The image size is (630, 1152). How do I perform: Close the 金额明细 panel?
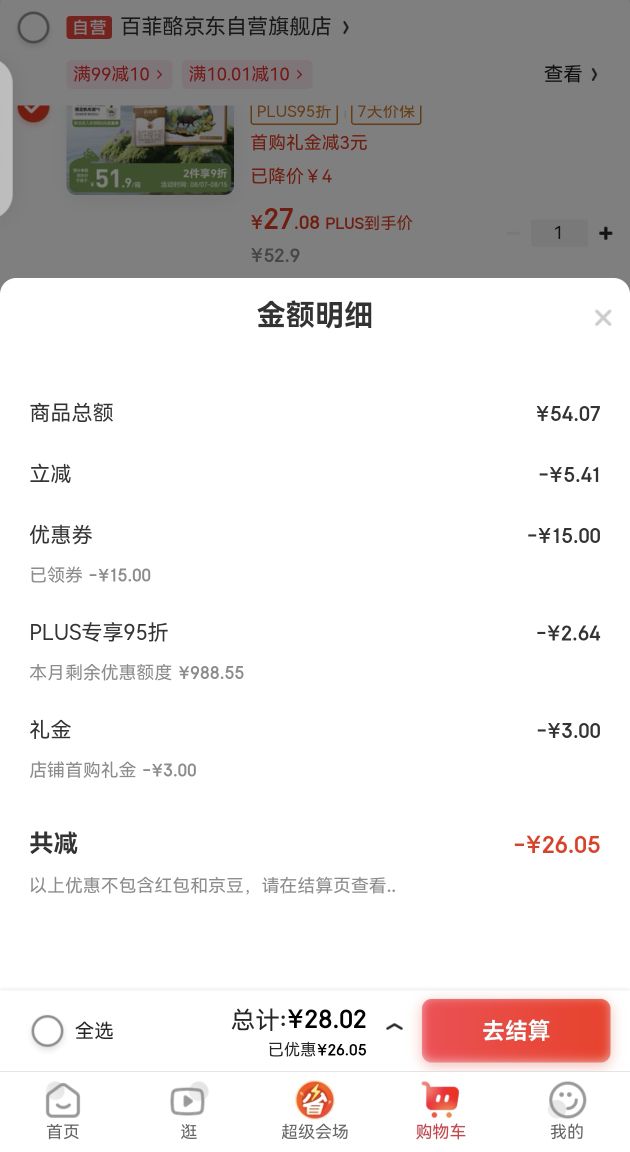[602, 318]
